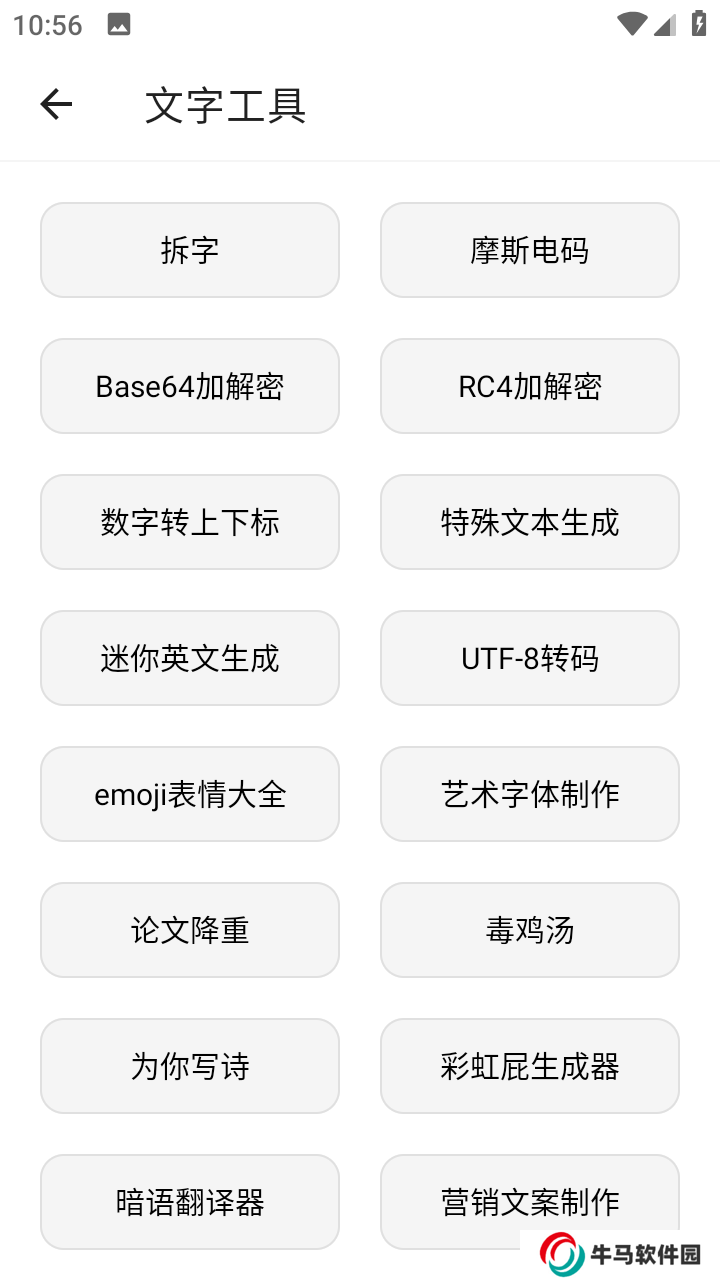
Task: Select 为你写诗
Action: pyautogui.click(x=190, y=1066)
